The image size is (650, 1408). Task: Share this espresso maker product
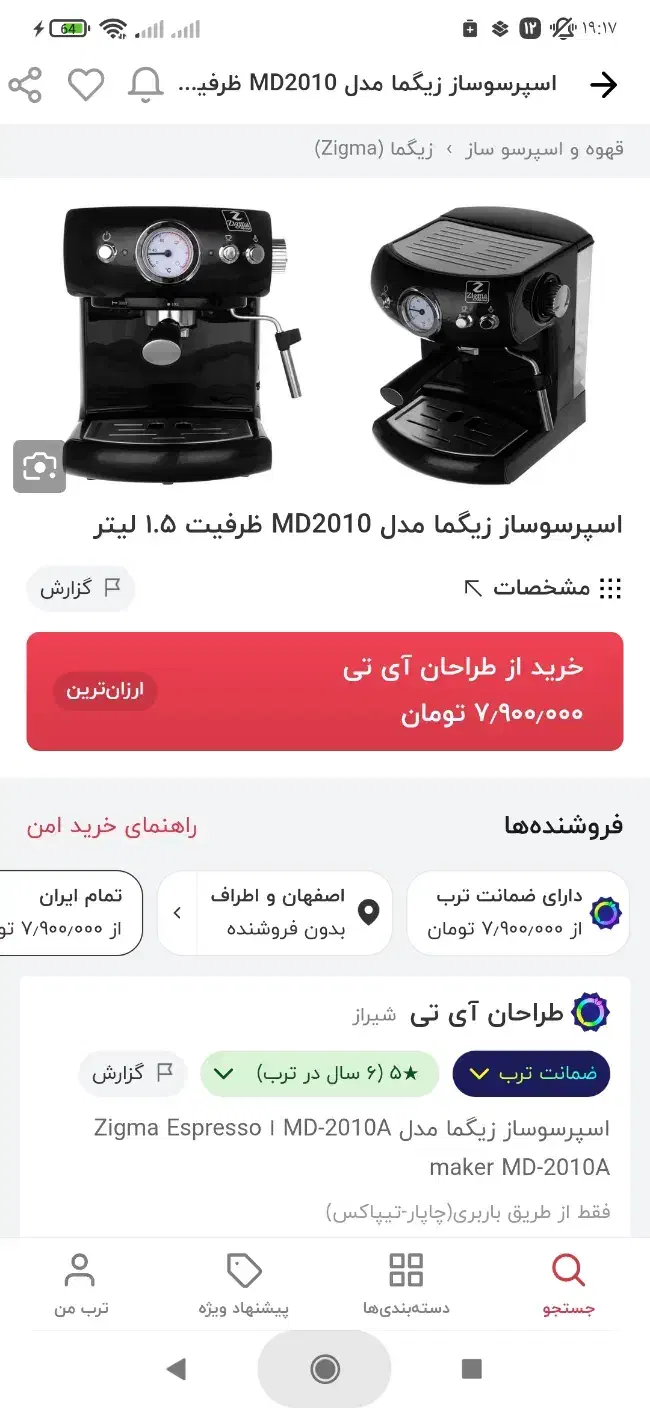pyautogui.click(x=25, y=85)
